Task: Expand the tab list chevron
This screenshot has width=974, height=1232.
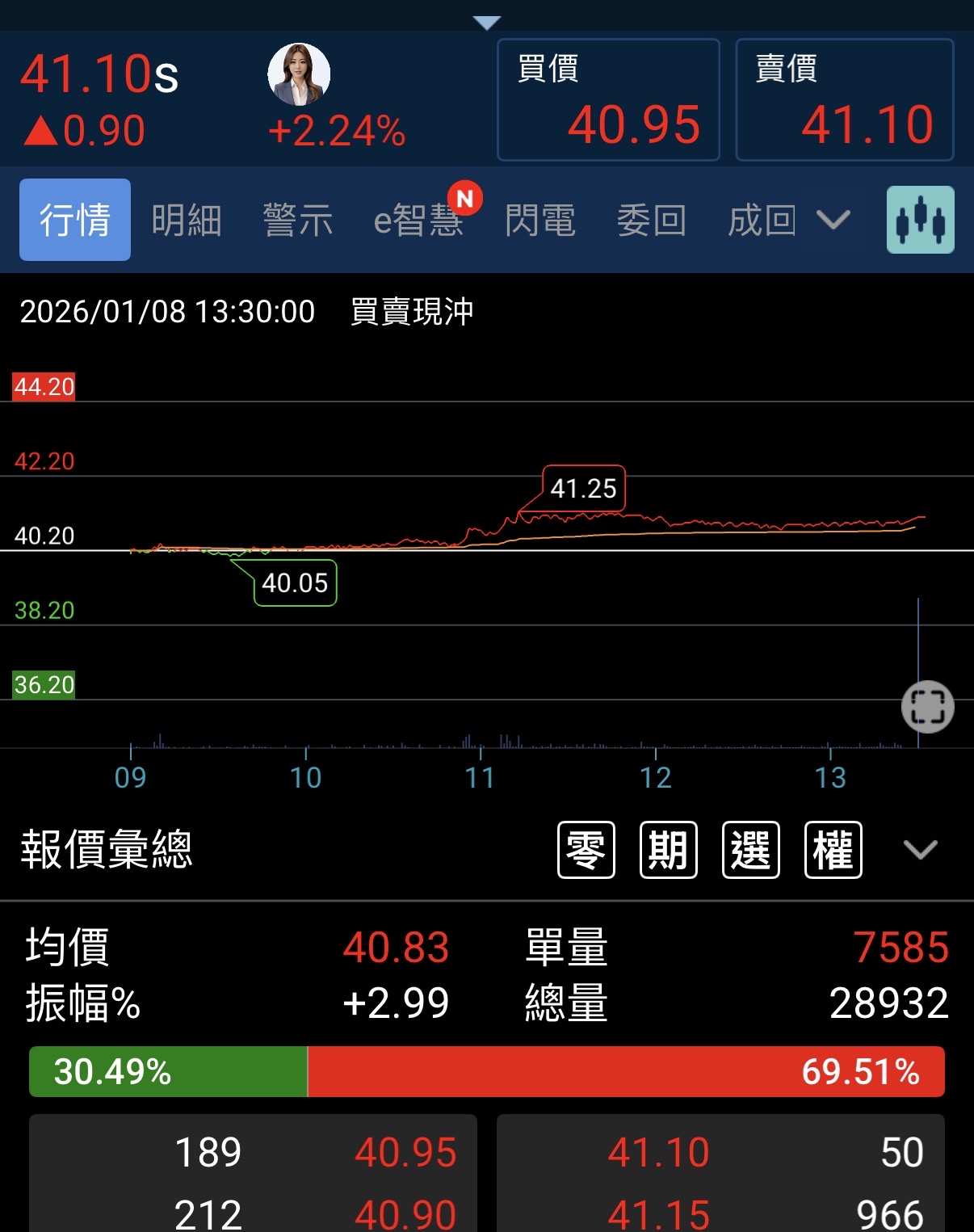Action: pos(833,220)
